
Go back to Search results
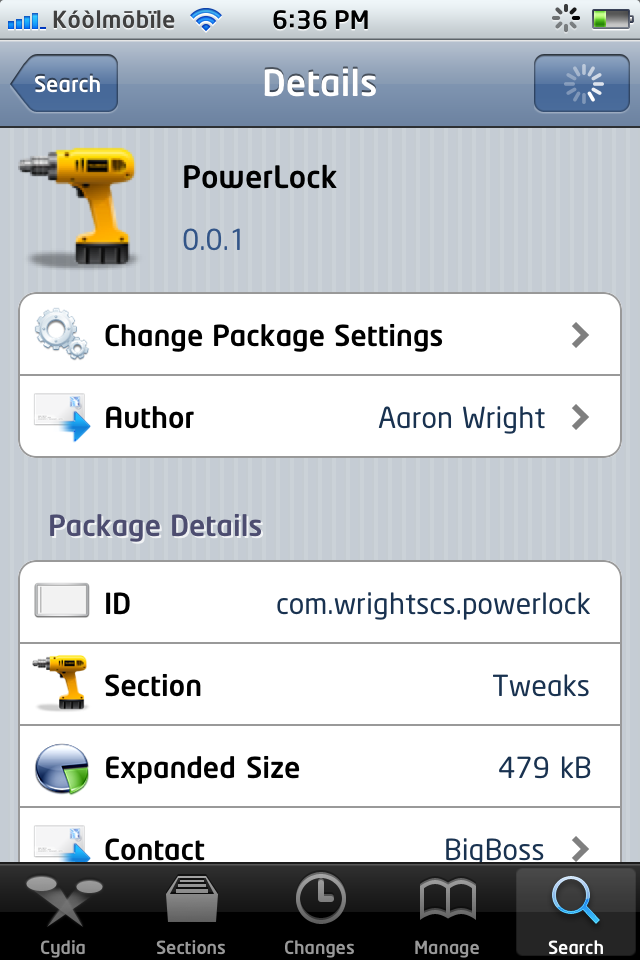[65, 84]
